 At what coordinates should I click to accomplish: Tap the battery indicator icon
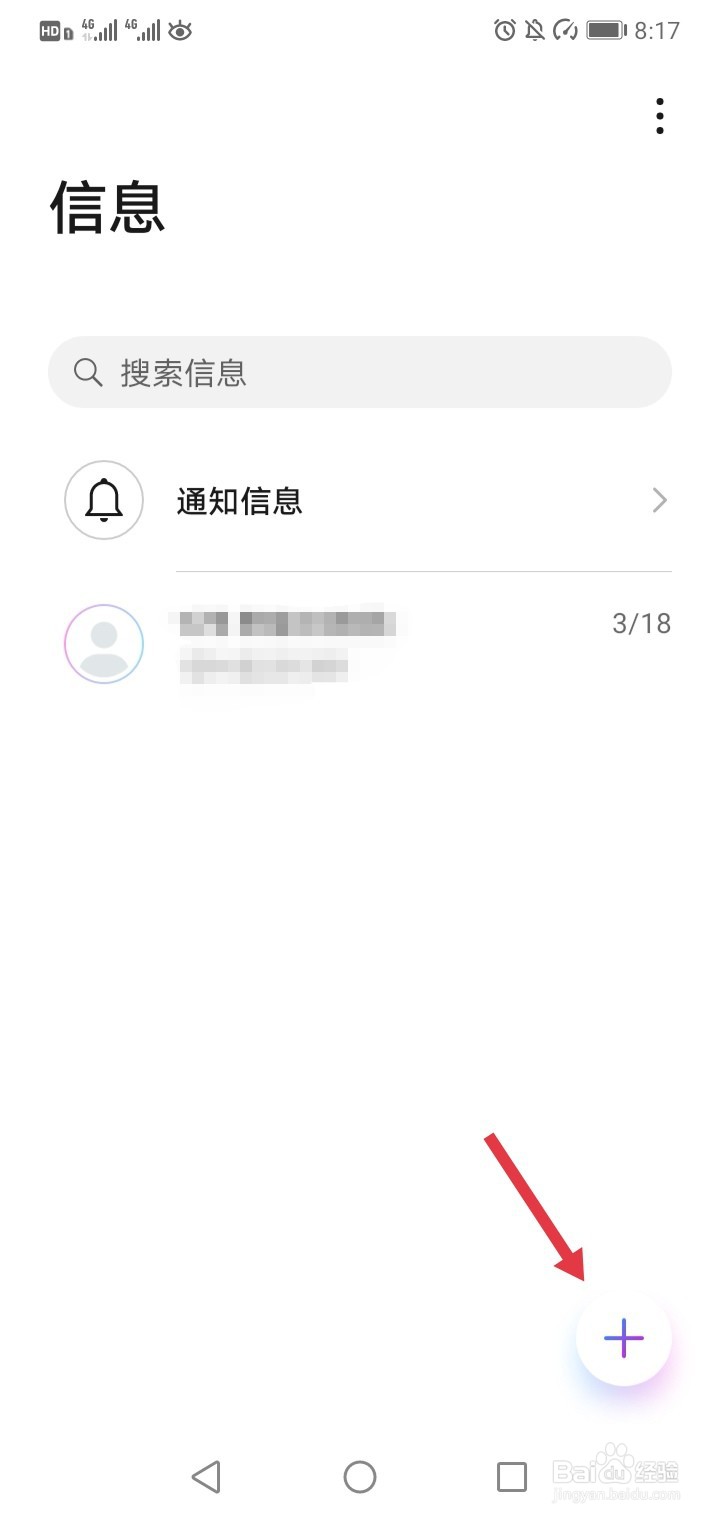point(604,31)
